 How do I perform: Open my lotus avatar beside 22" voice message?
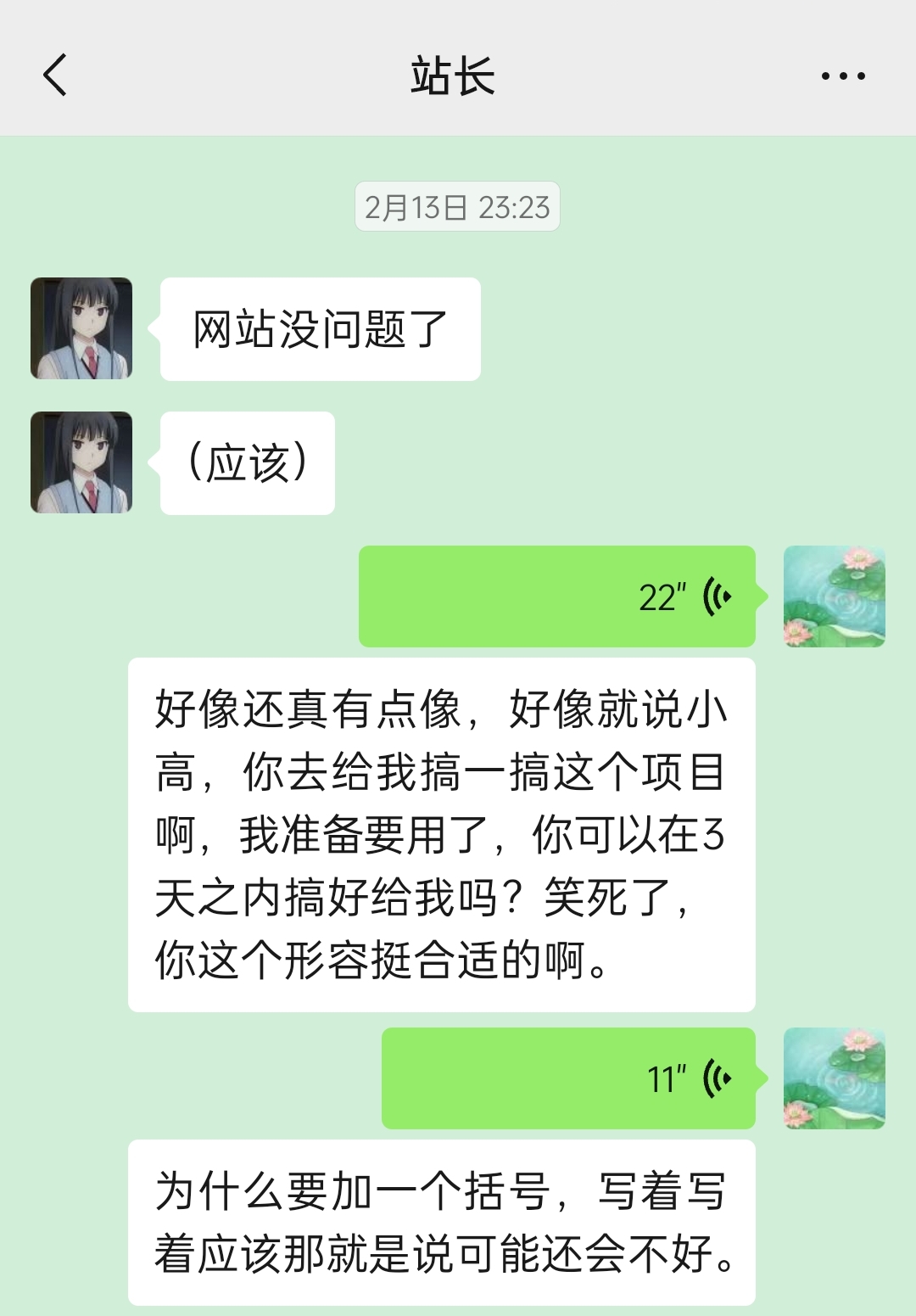[x=834, y=596]
